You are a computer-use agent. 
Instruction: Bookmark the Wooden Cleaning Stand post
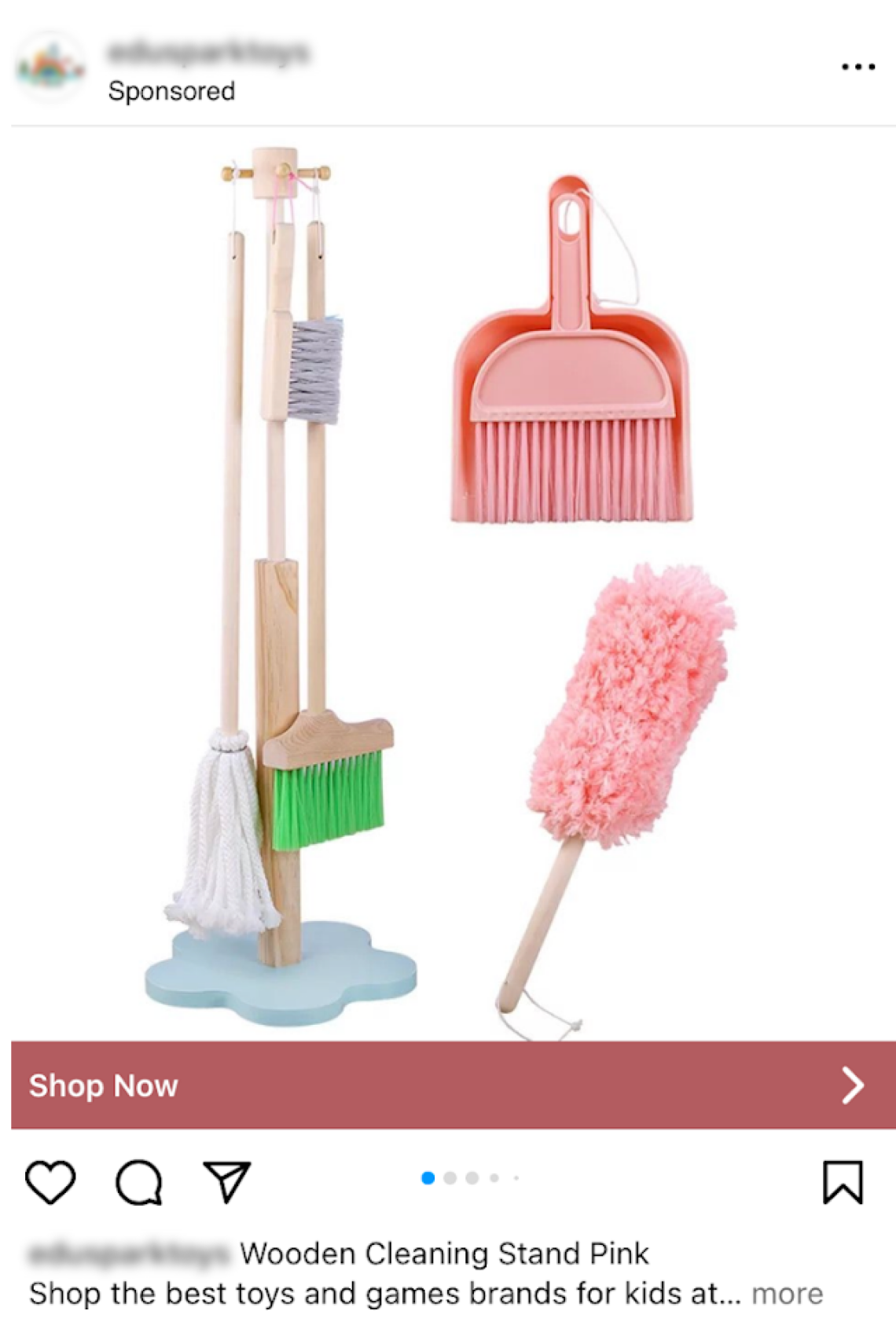(x=843, y=1181)
